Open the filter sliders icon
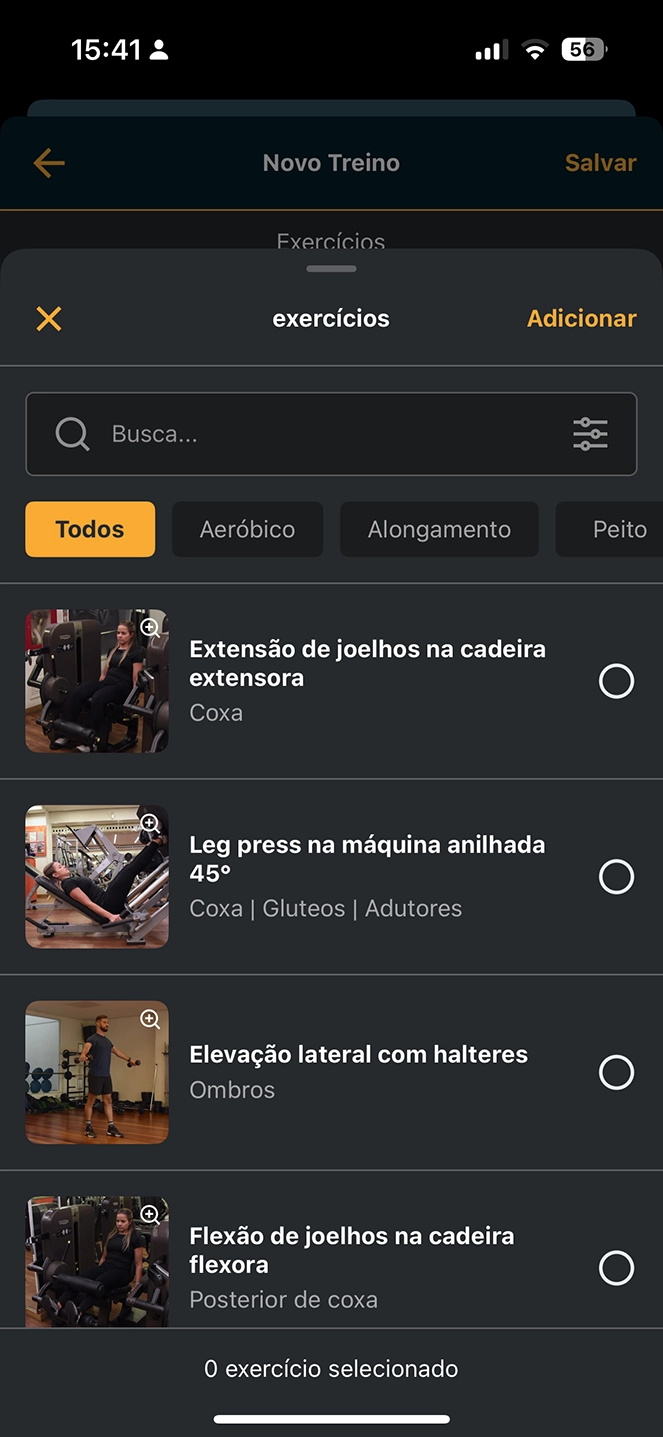Viewport: 663px width, 1437px height. [590, 434]
